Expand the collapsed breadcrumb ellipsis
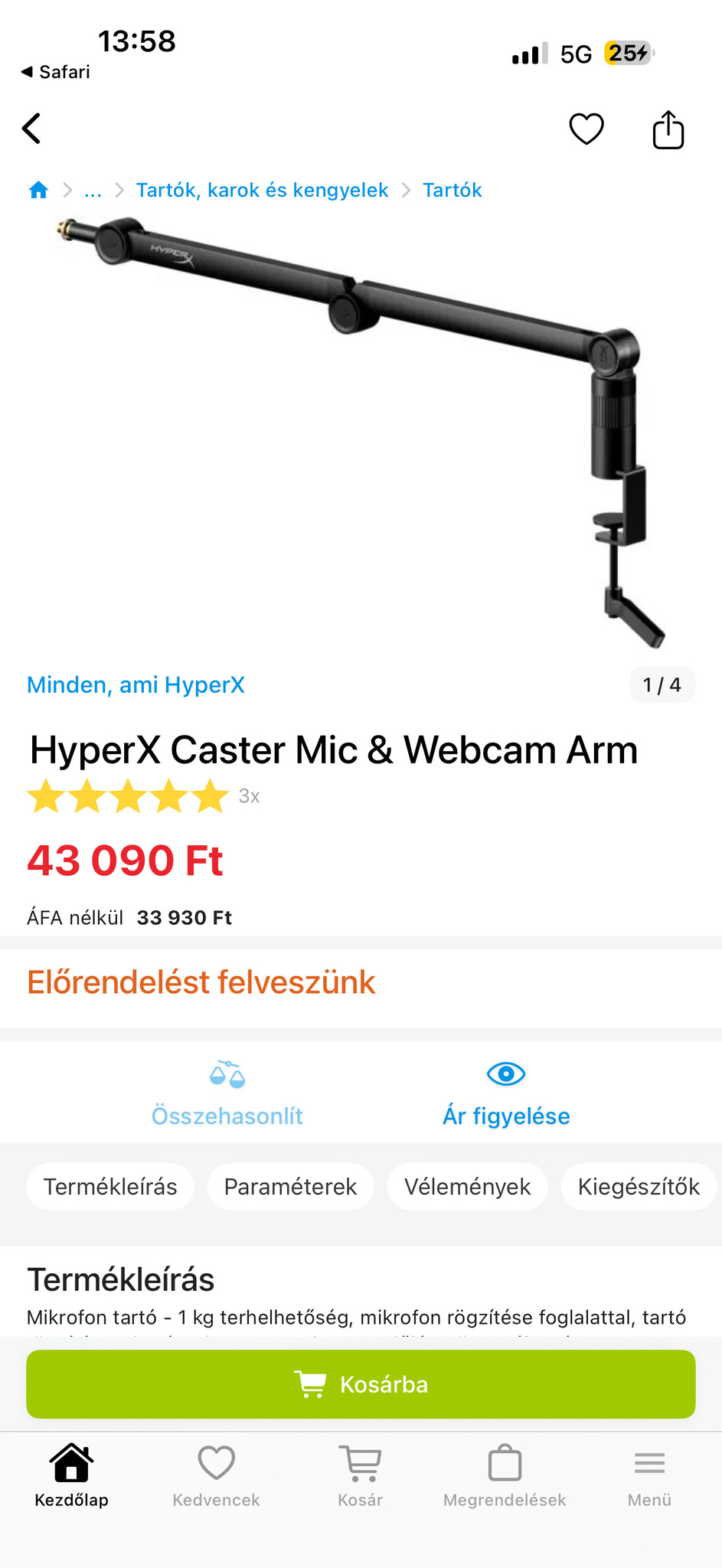 coord(93,190)
